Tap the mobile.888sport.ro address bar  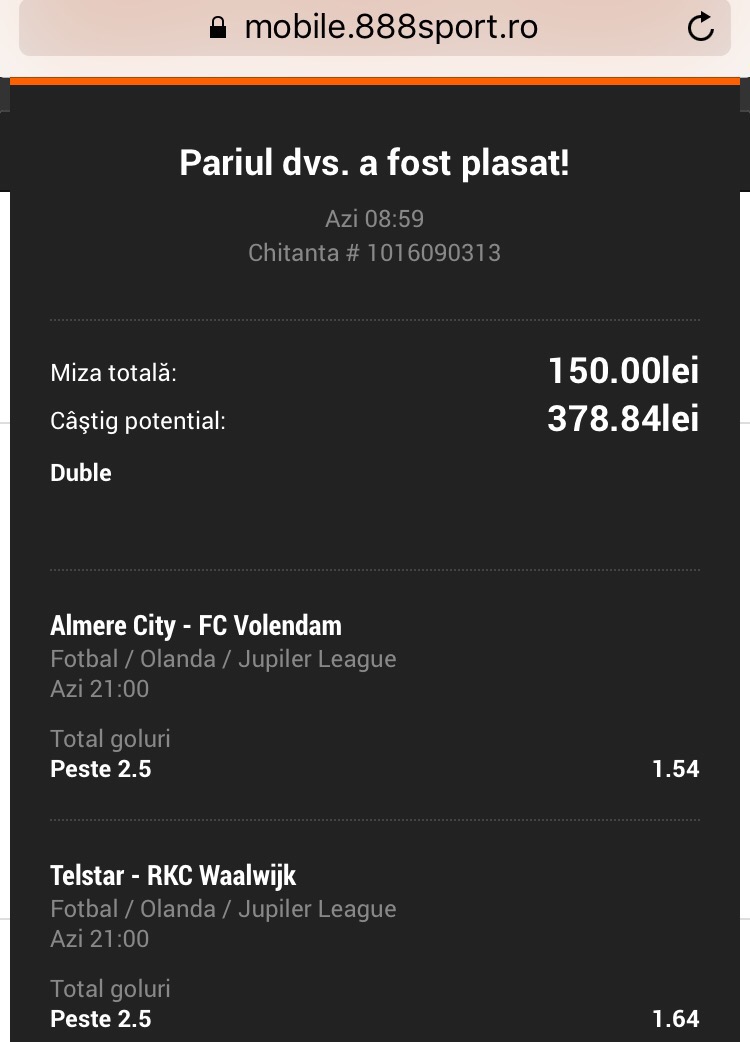[x=375, y=27]
